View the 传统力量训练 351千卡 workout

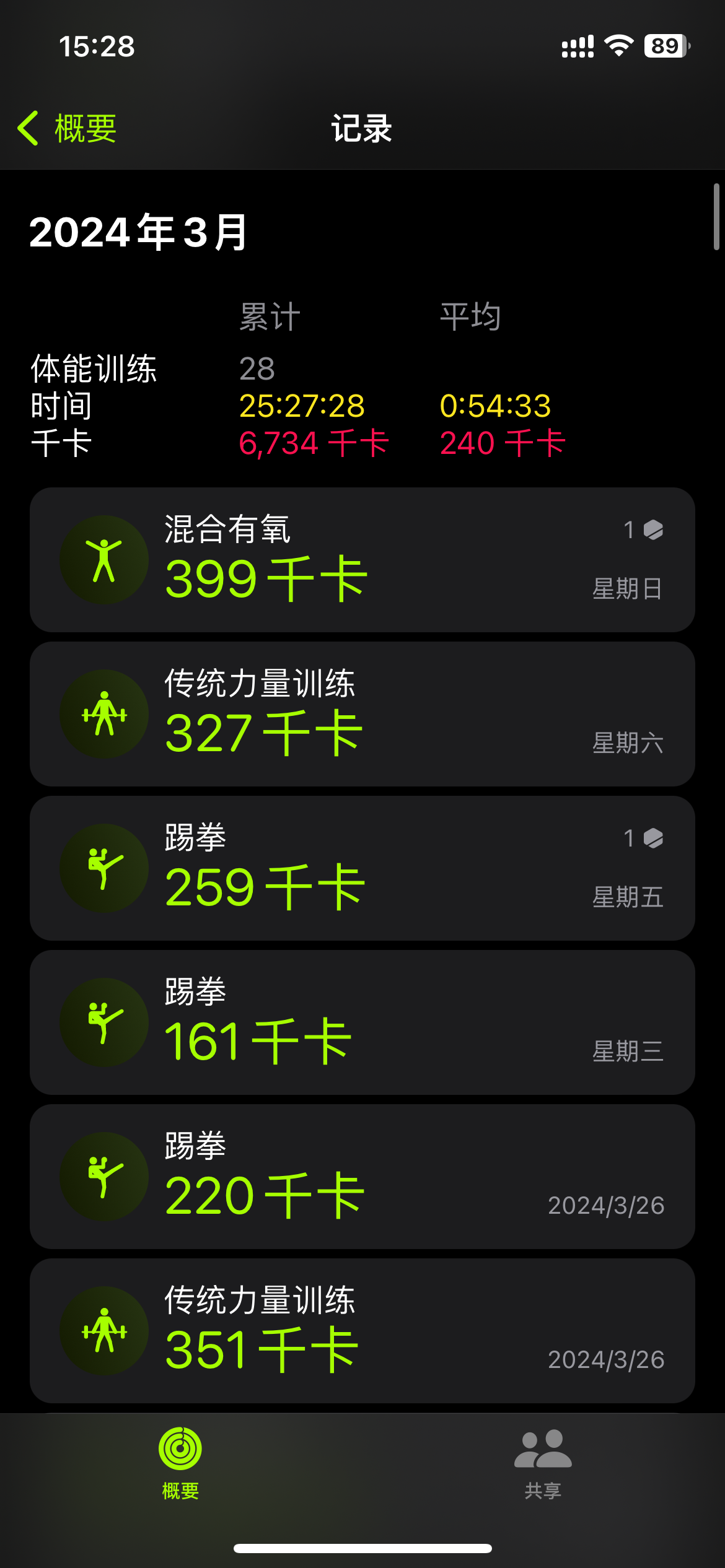(362, 1331)
